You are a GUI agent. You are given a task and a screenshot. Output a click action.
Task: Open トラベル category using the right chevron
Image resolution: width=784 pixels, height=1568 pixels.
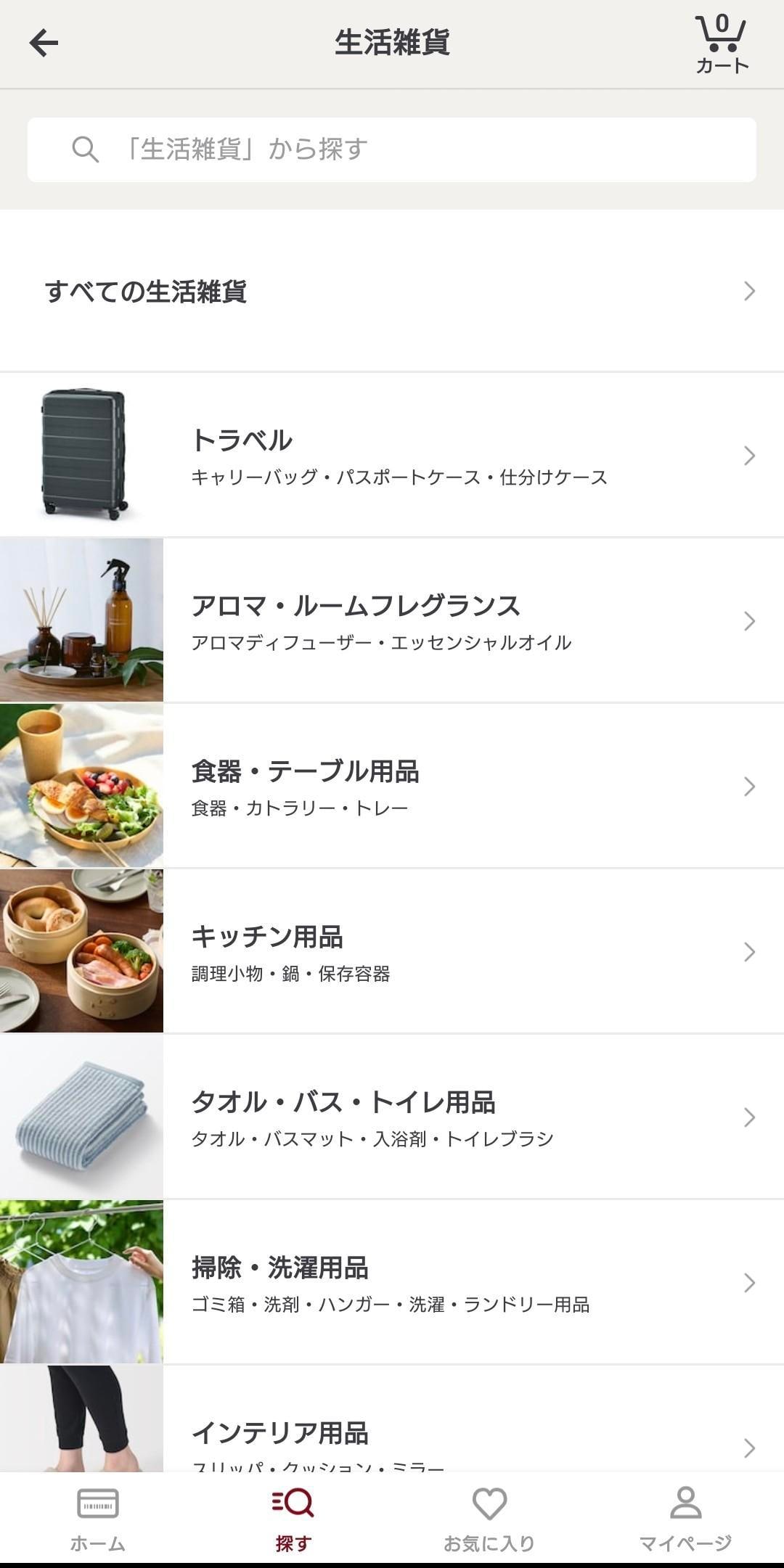(x=748, y=456)
